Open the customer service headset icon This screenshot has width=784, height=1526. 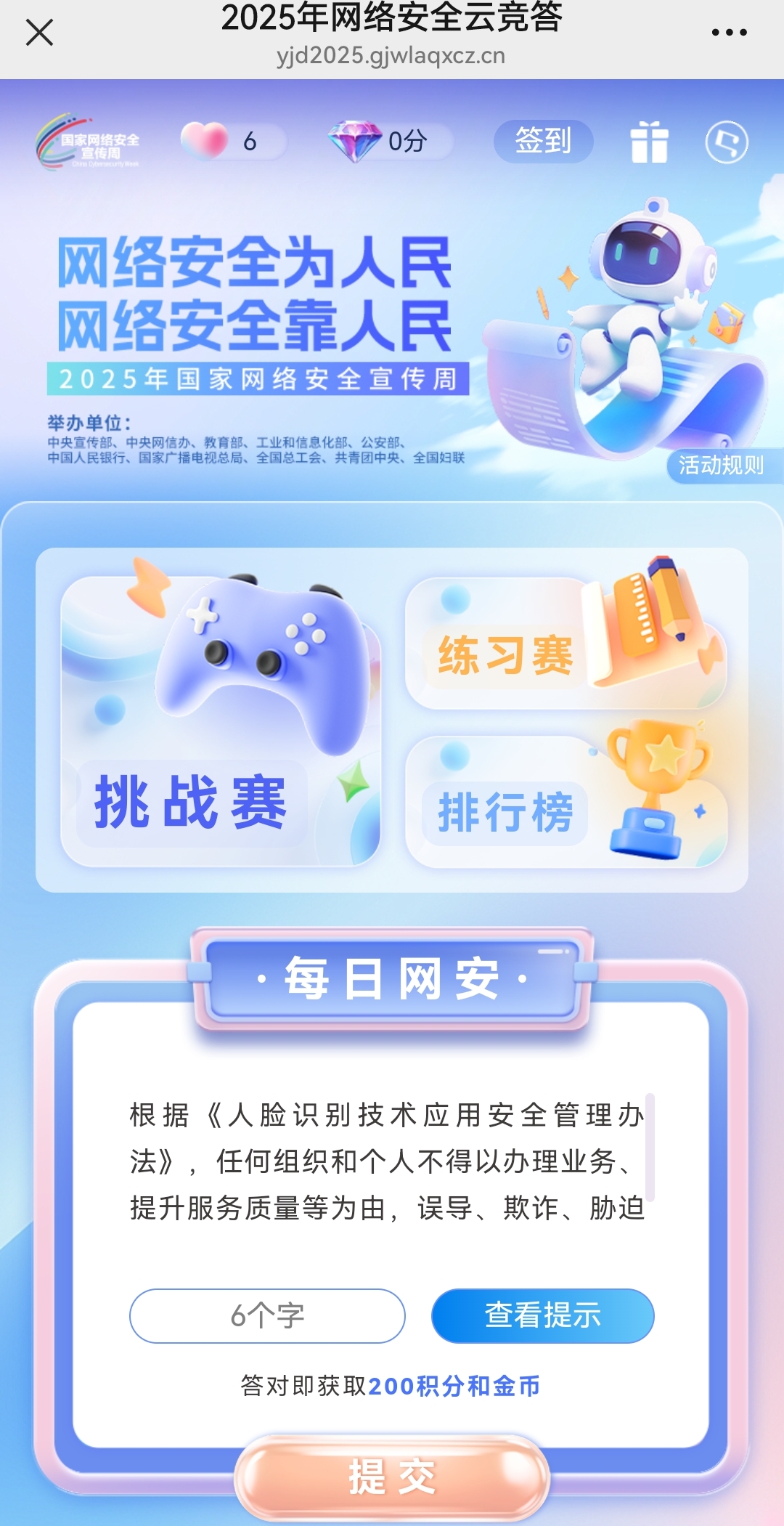(x=727, y=142)
